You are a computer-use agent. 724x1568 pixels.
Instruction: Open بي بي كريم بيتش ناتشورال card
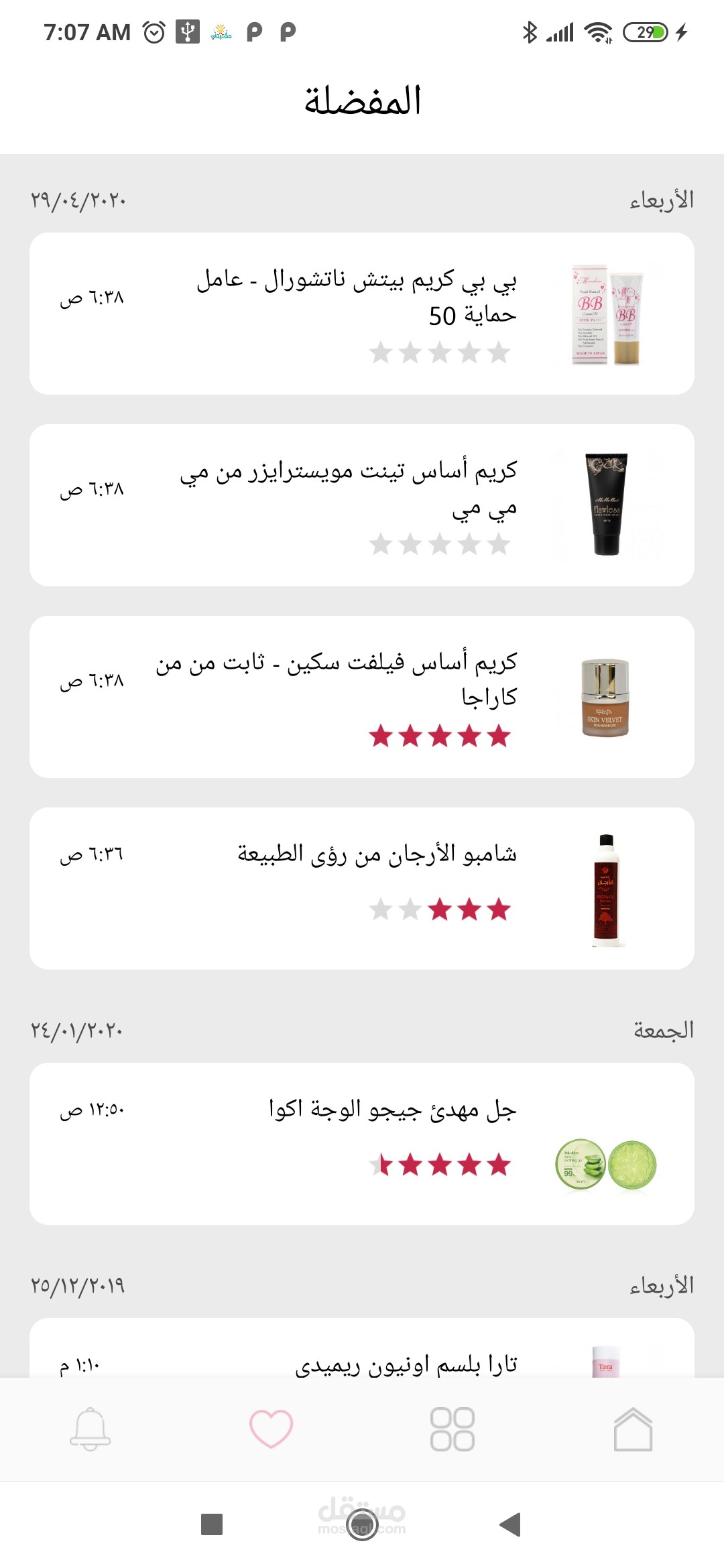(x=362, y=314)
